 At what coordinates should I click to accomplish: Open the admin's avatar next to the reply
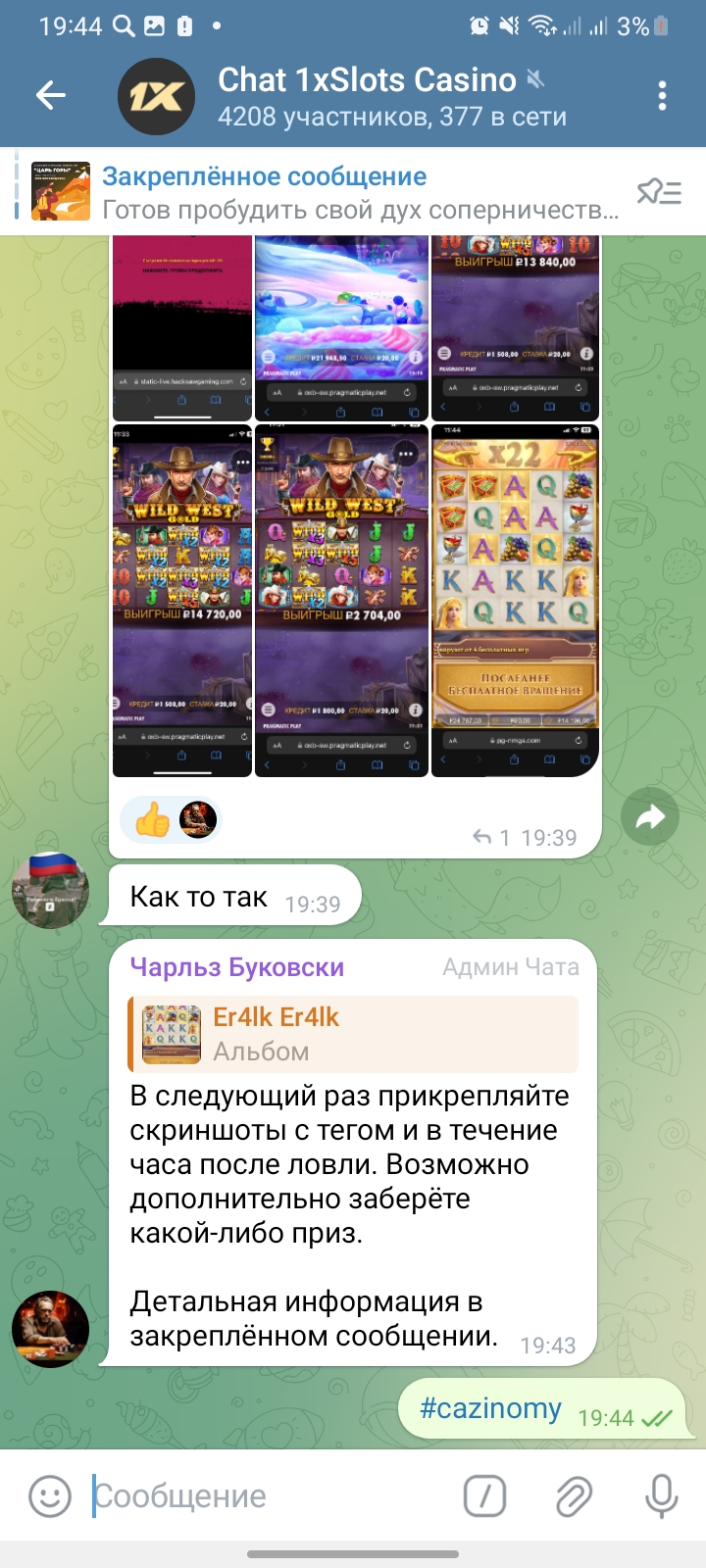[x=50, y=1329]
